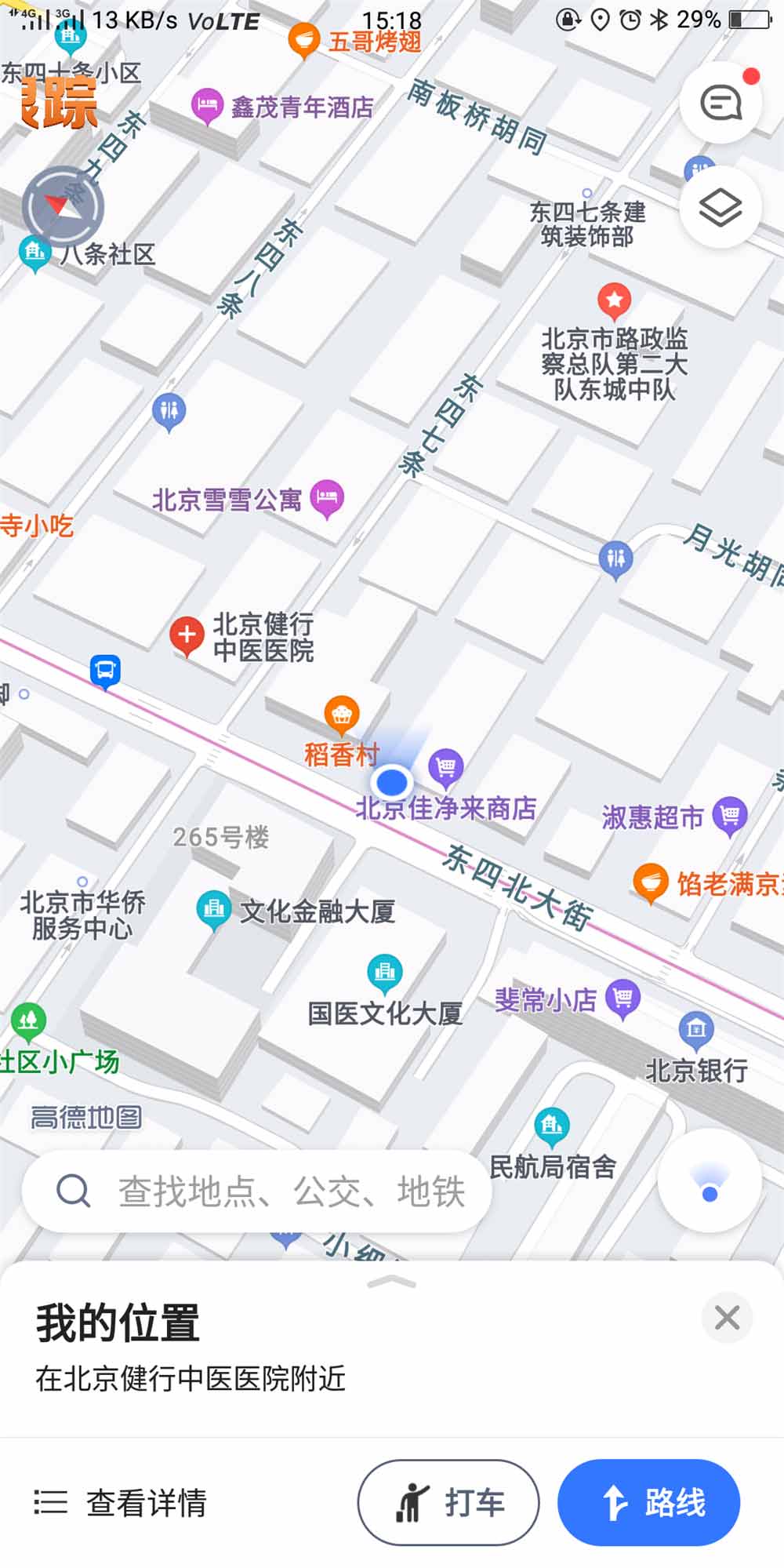Open the map layers selector
This screenshot has height=1568, width=784.
(x=720, y=208)
